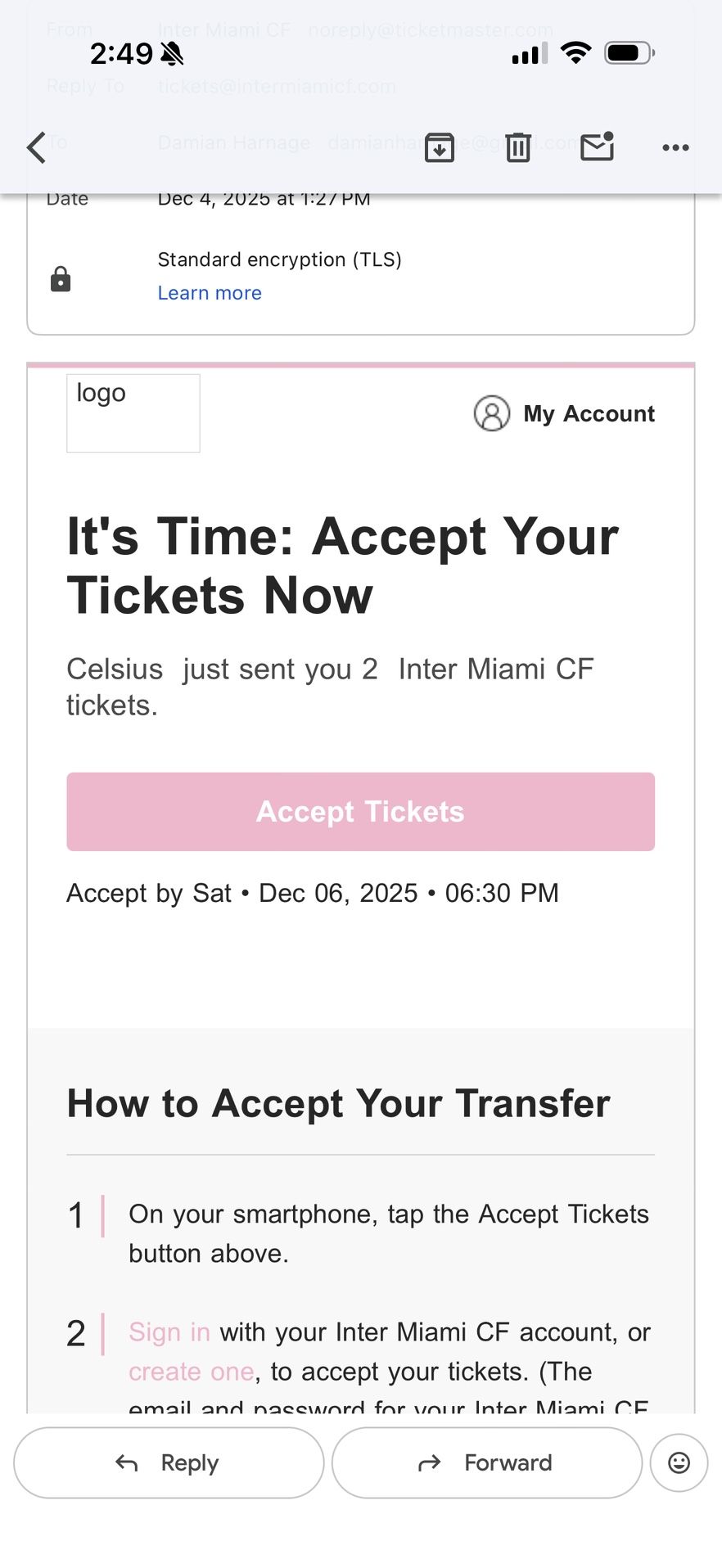Delete this email
Viewport: 722px width, 1568px height.
pyautogui.click(x=517, y=147)
